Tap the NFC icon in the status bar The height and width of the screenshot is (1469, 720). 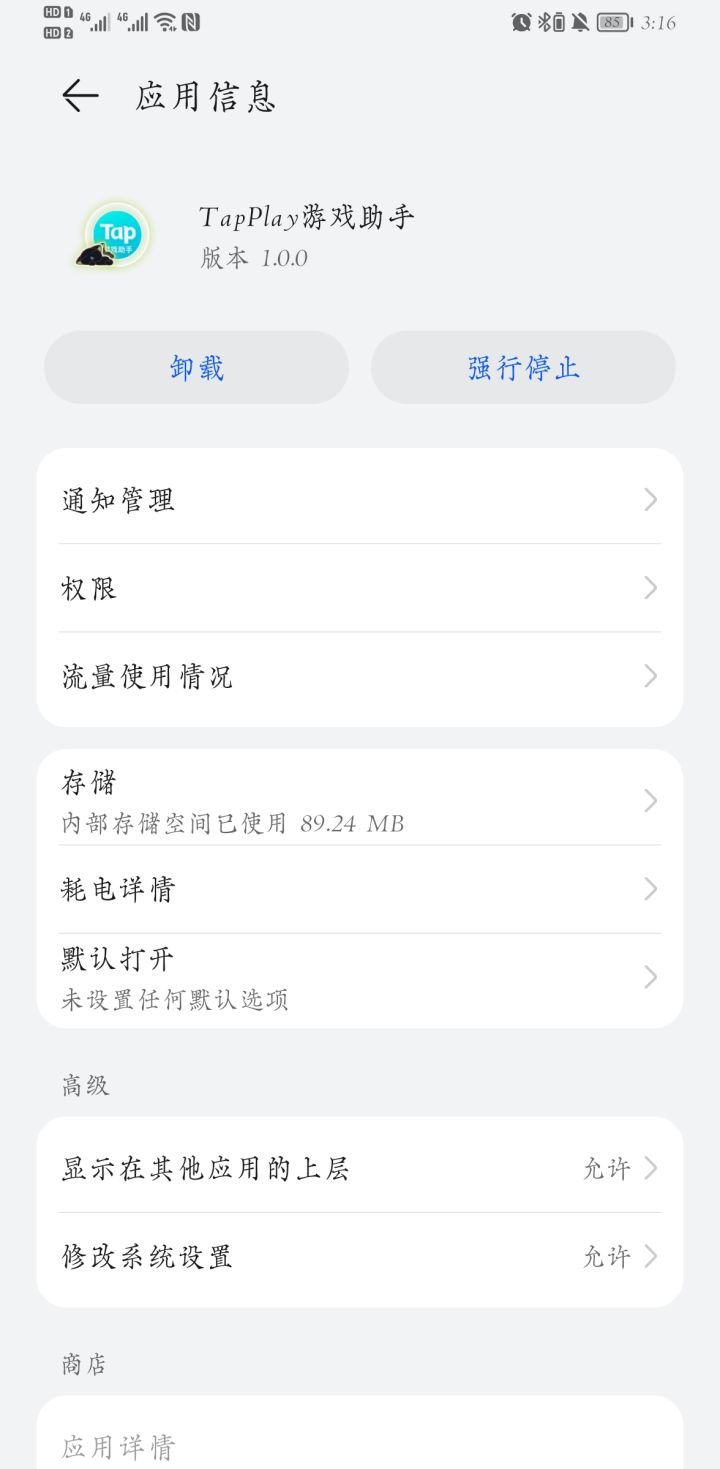pyautogui.click(x=190, y=22)
